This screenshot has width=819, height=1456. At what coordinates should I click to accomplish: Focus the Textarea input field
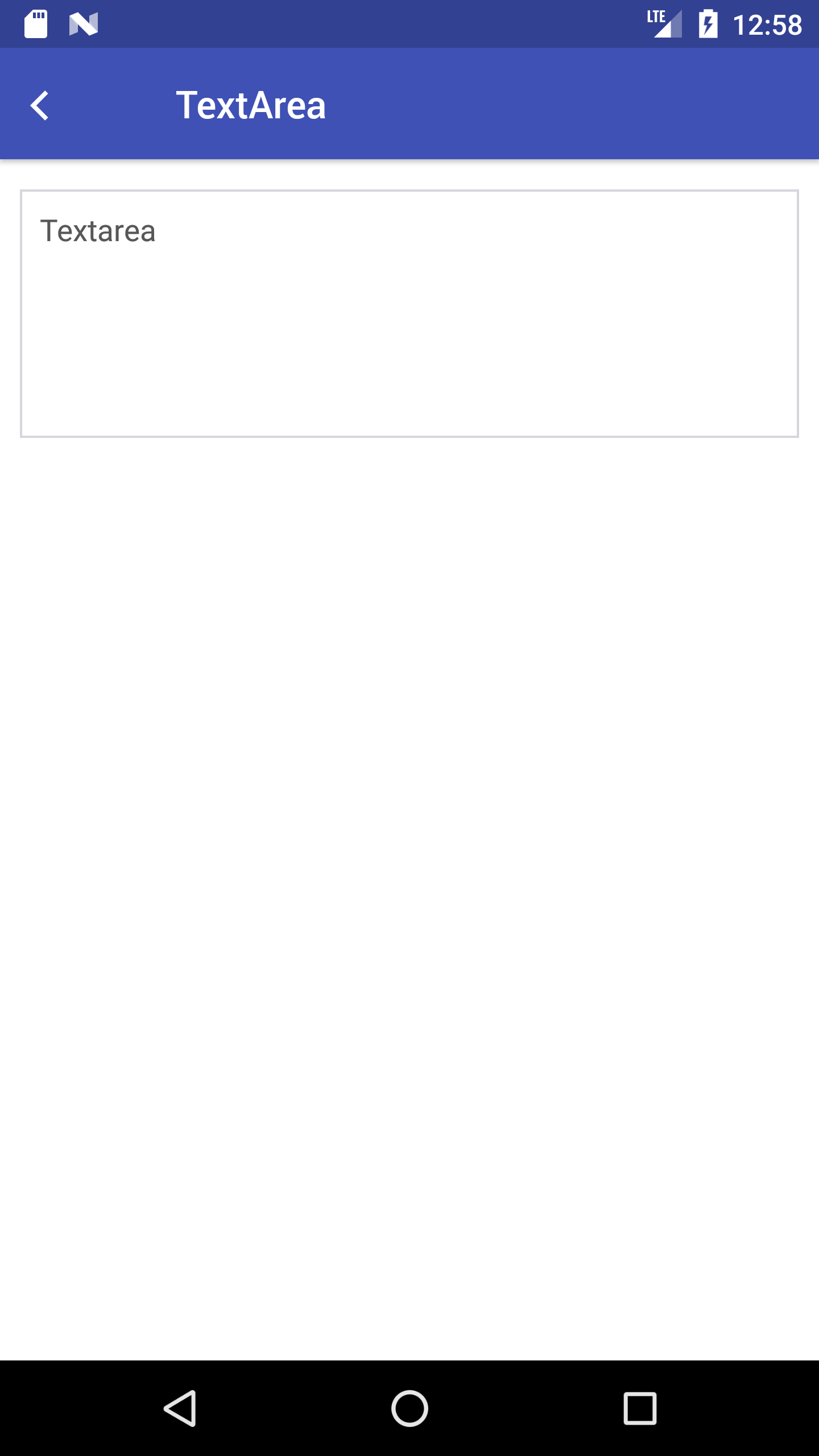tap(409, 313)
